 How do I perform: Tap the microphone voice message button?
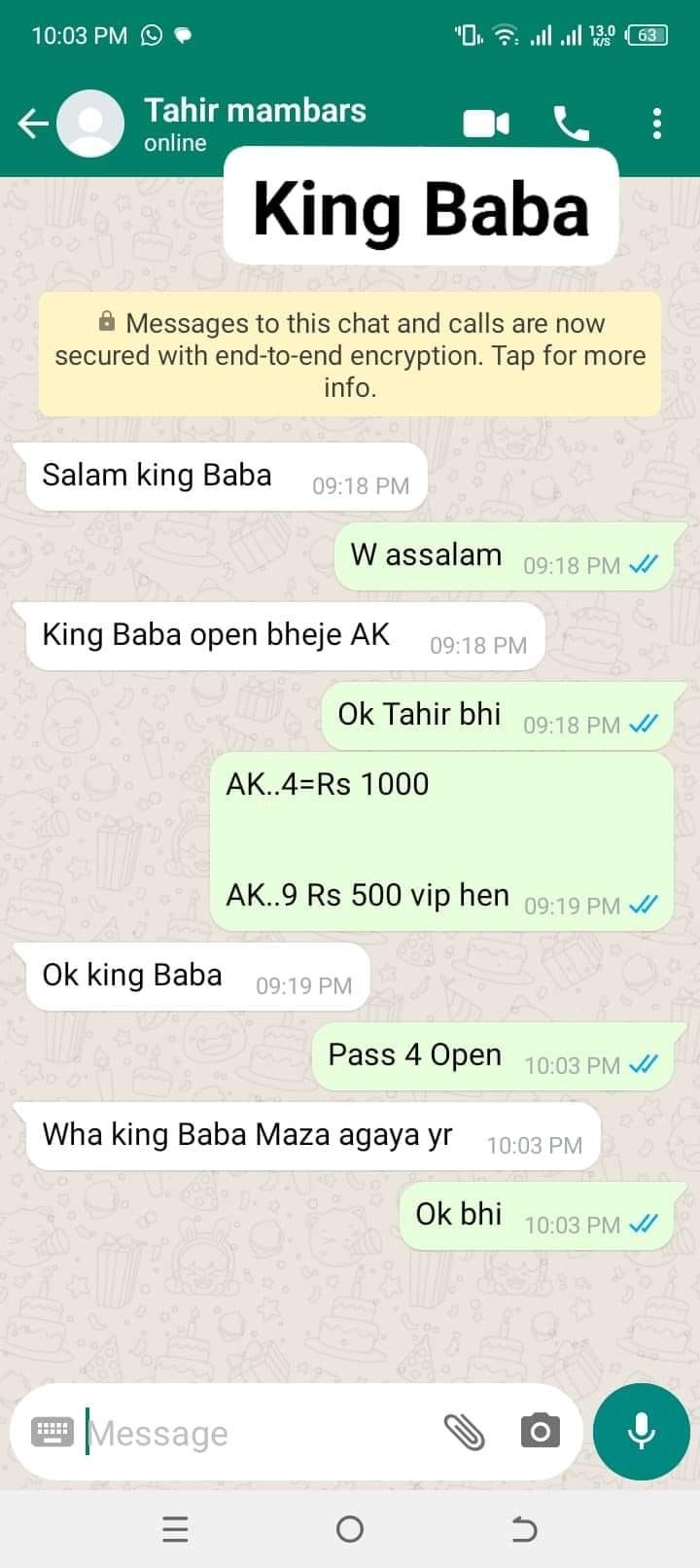[x=641, y=1432]
